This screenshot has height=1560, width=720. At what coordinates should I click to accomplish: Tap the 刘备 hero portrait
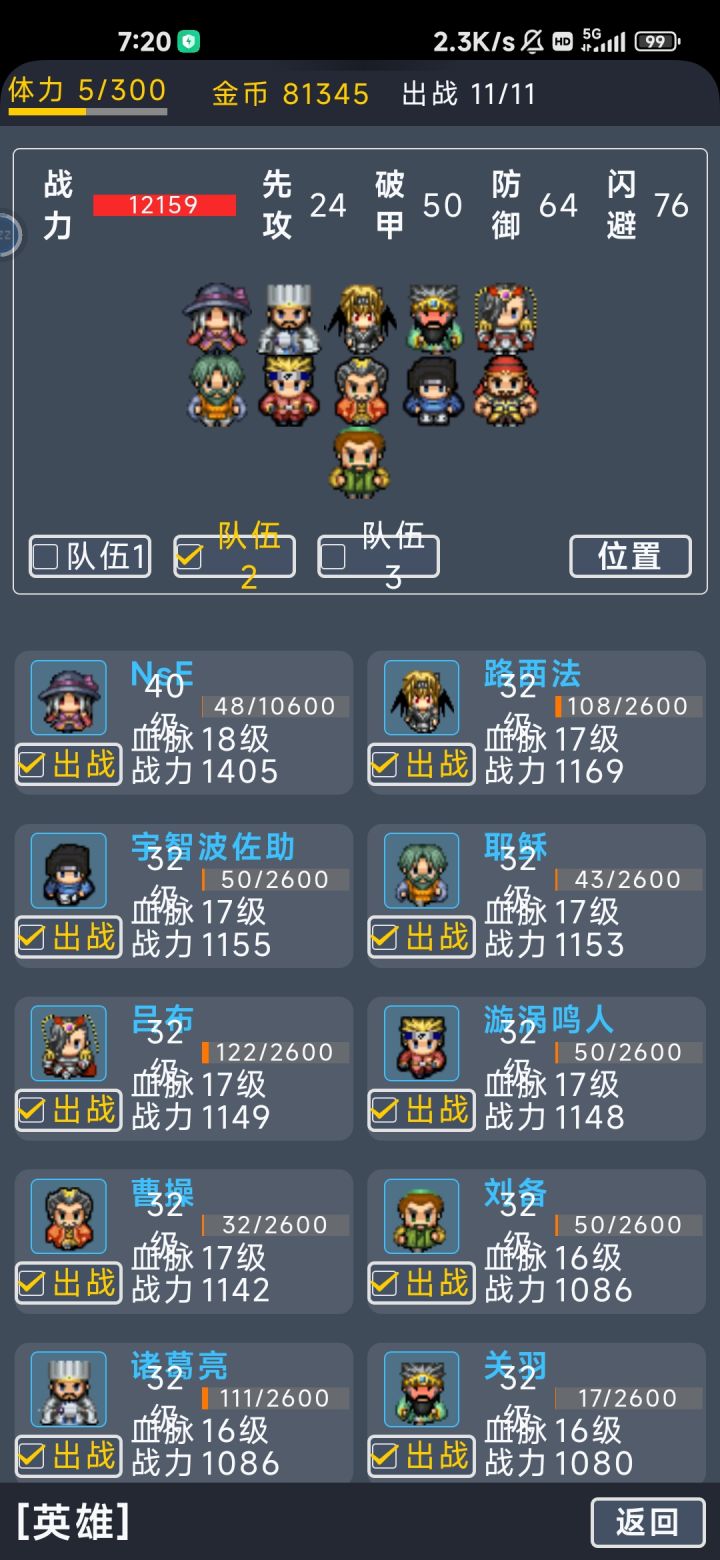coord(421,1216)
